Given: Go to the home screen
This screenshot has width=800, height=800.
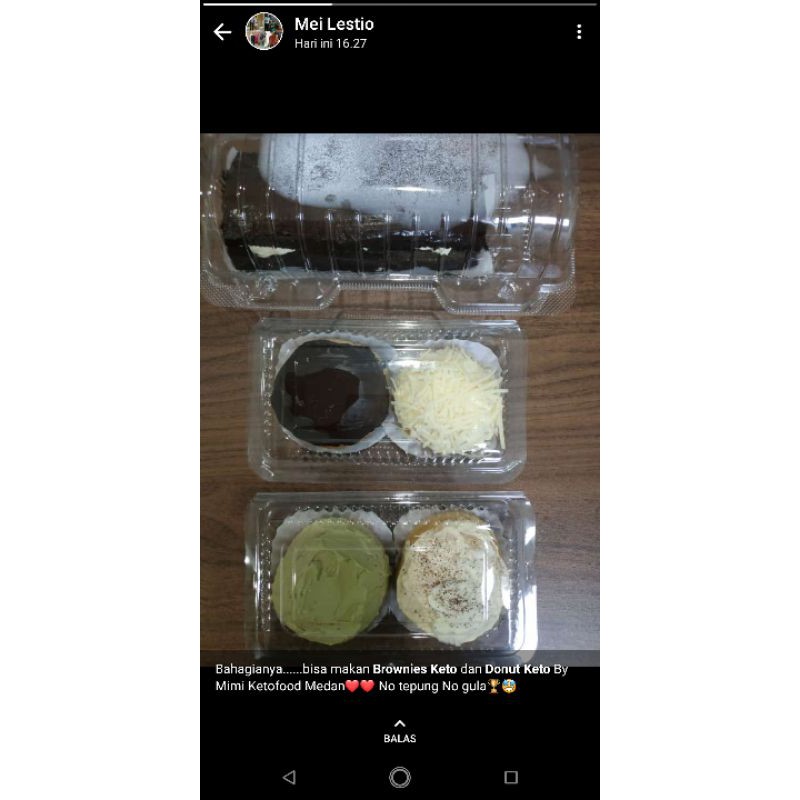Looking at the screenshot, I should click(399, 778).
